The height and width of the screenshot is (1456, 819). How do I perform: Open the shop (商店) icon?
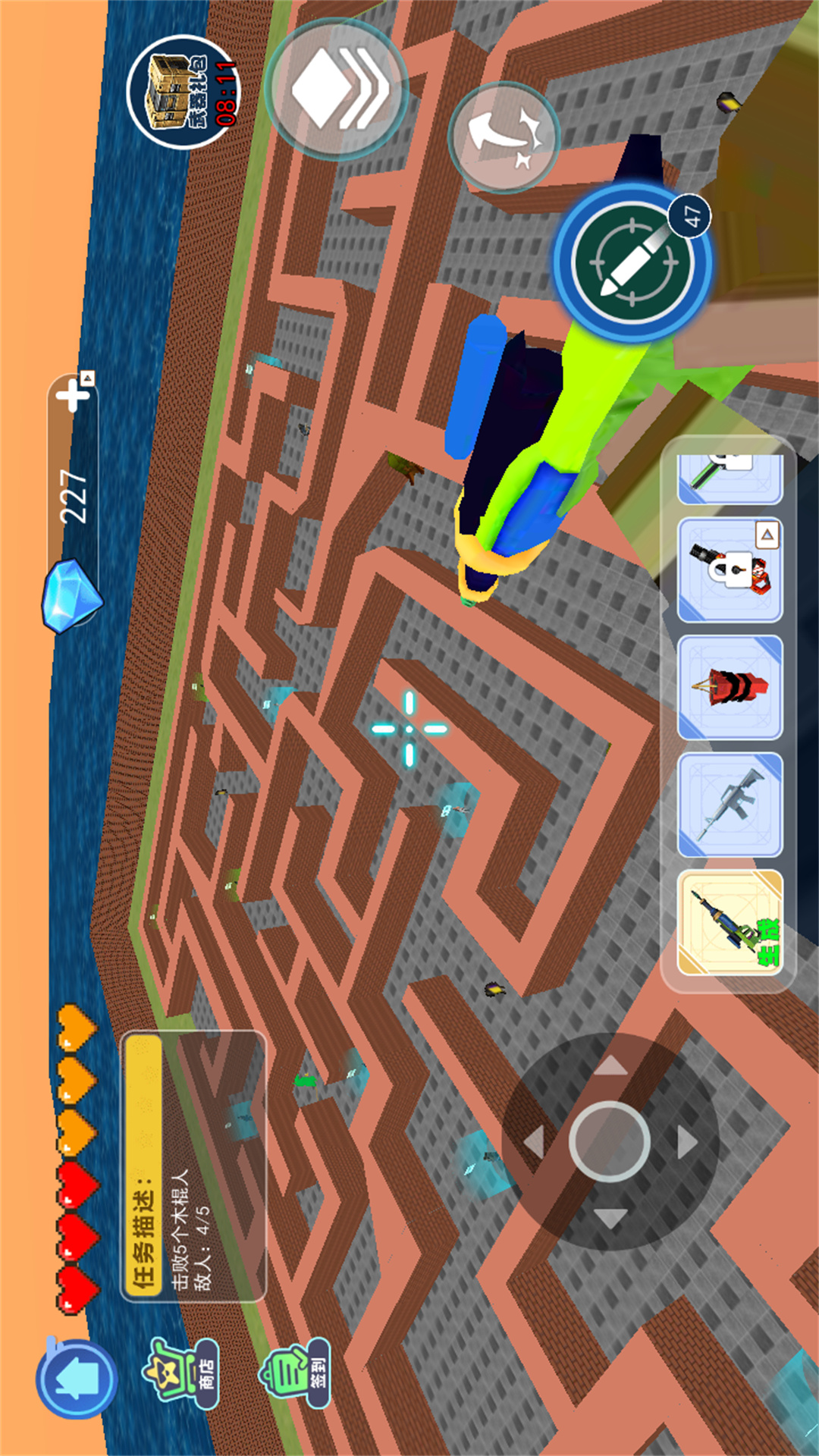[x=181, y=1373]
